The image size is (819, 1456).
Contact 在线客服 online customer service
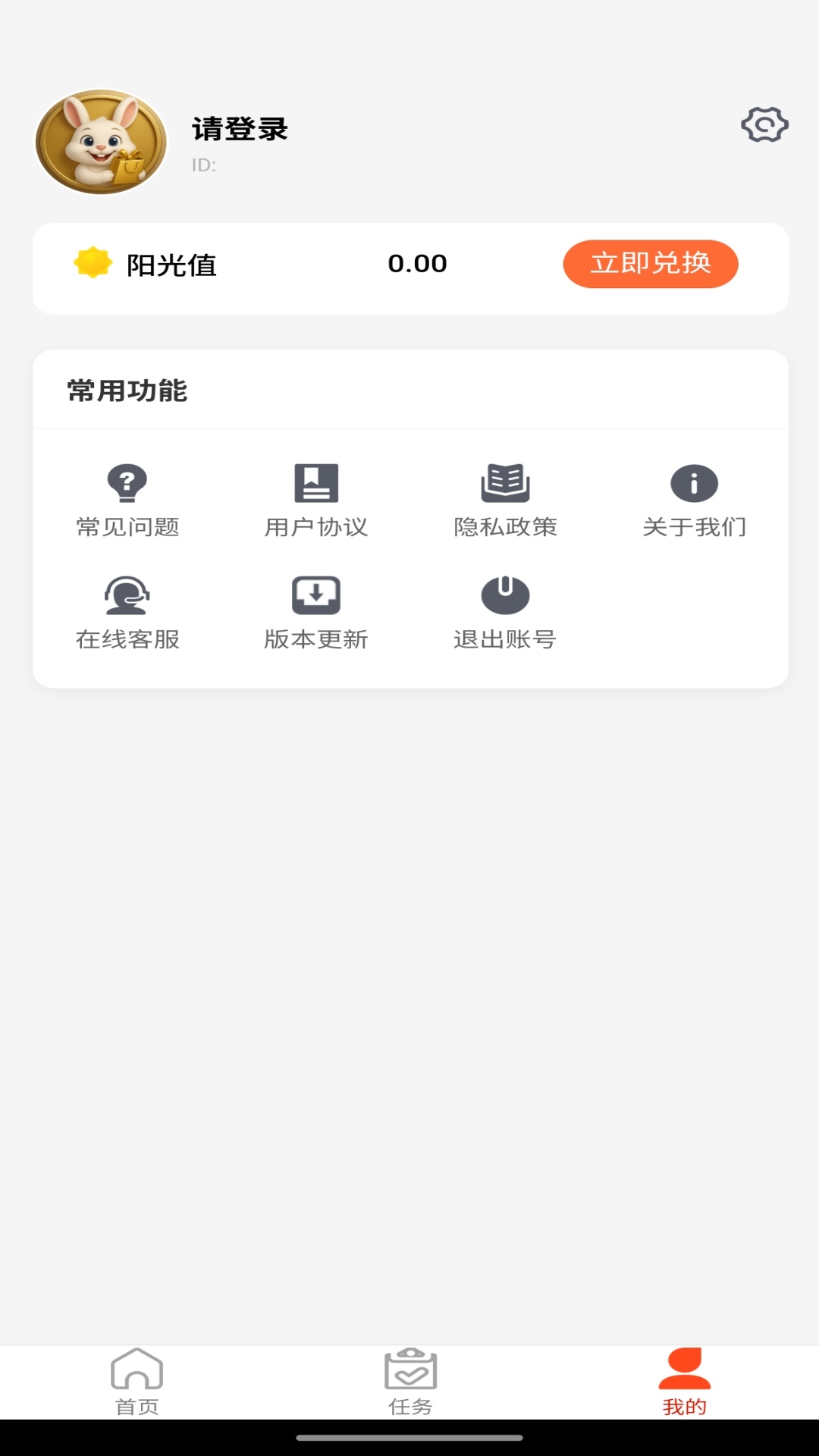tap(127, 611)
